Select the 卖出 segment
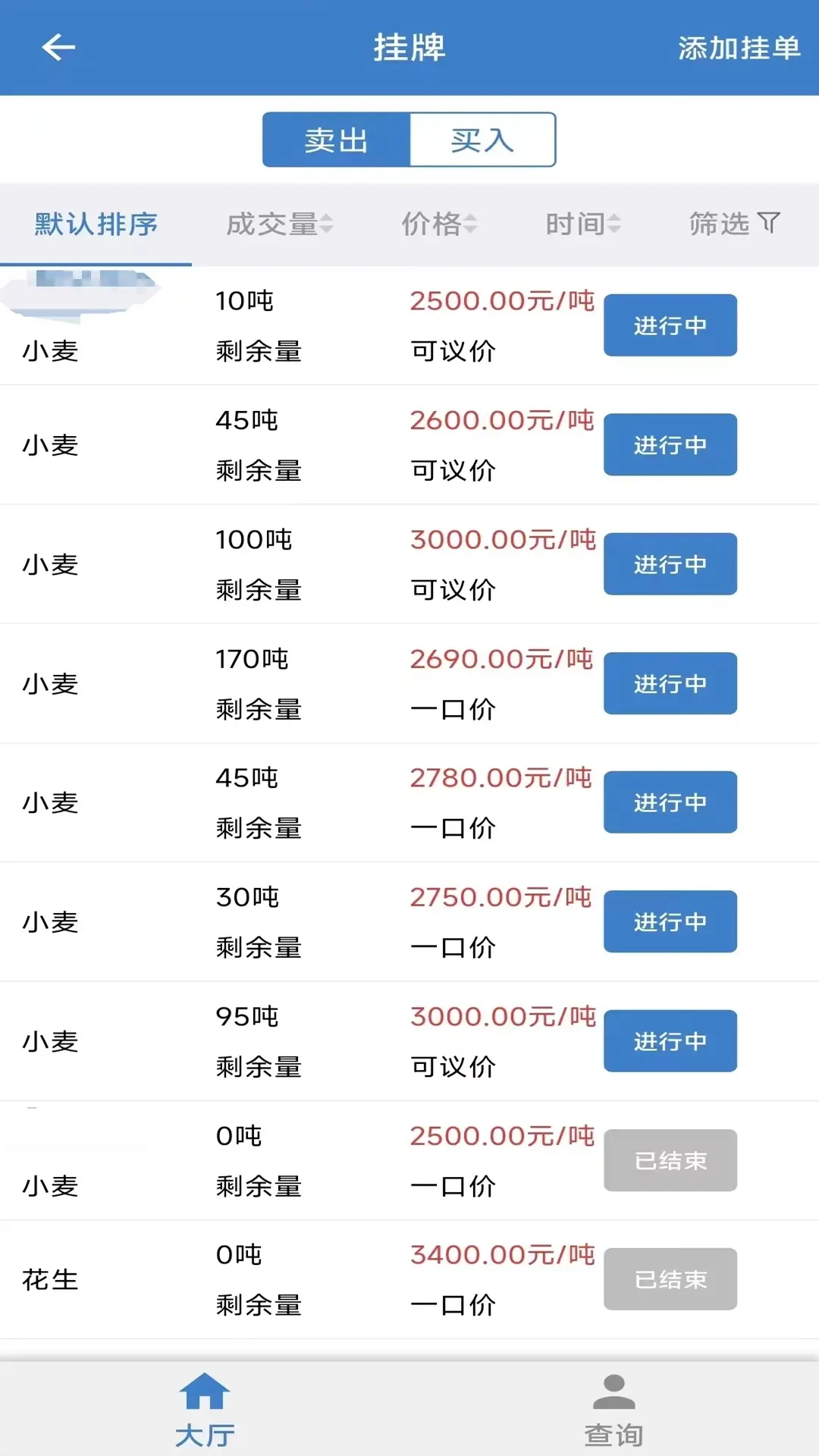819x1456 pixels. (x=337, y=140)
